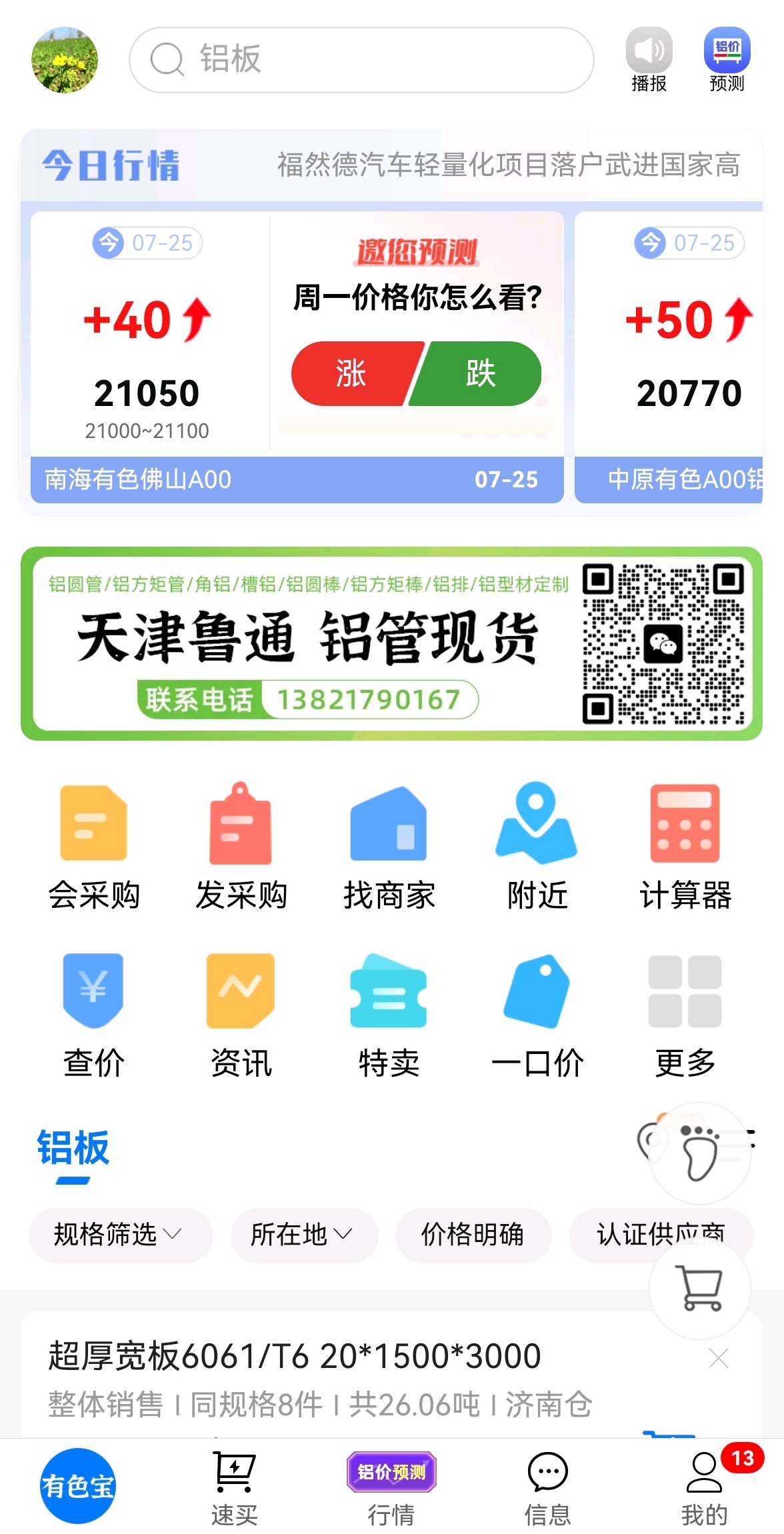
Task: Expand the 所在地 filter
Action: pyautogui.click(x=304, y=1235)
